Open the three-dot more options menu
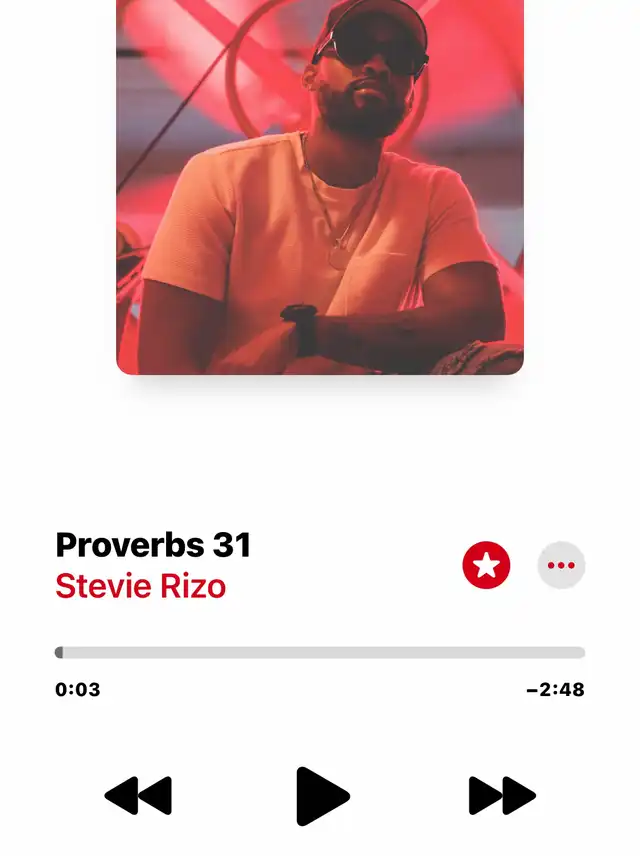Screen dimensions: 640x856 pos(561,565)
